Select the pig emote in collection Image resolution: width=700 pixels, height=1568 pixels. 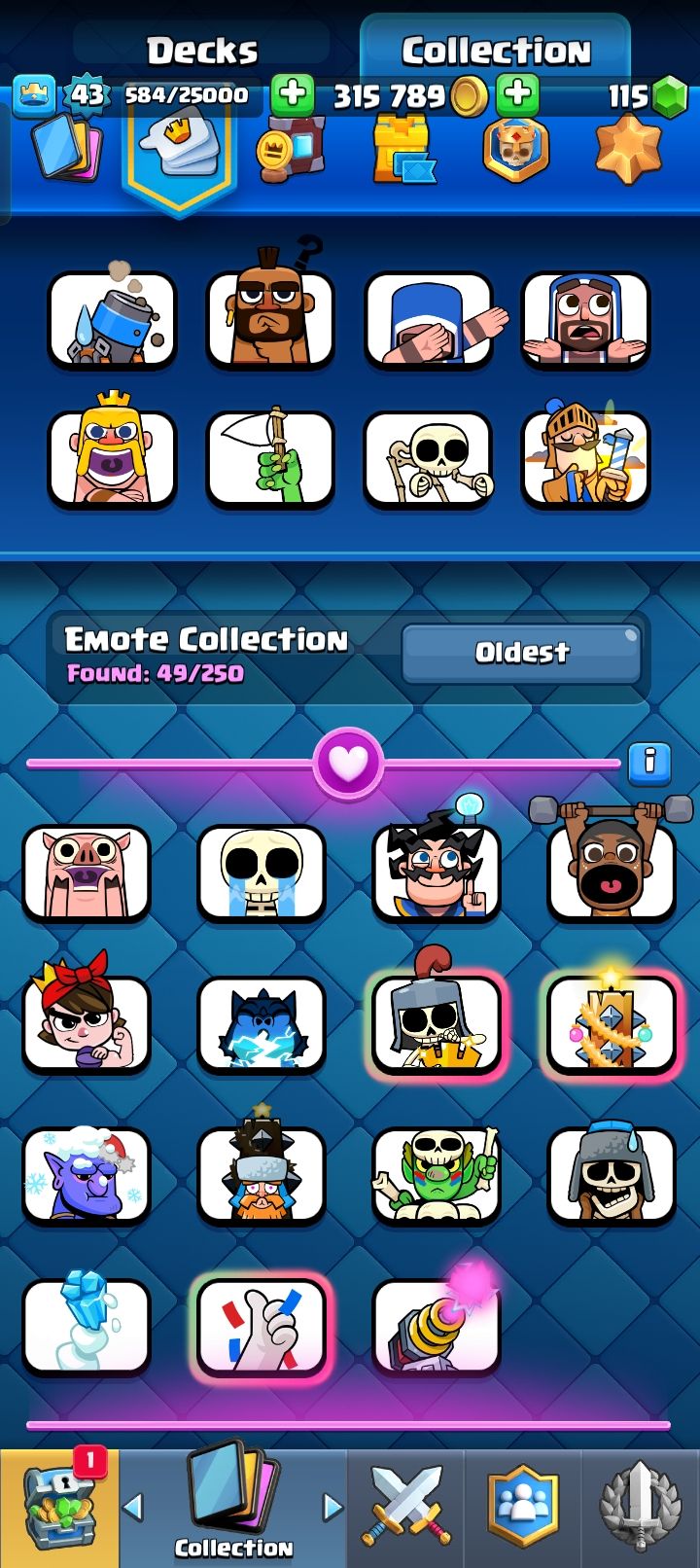tap(86, 873)
